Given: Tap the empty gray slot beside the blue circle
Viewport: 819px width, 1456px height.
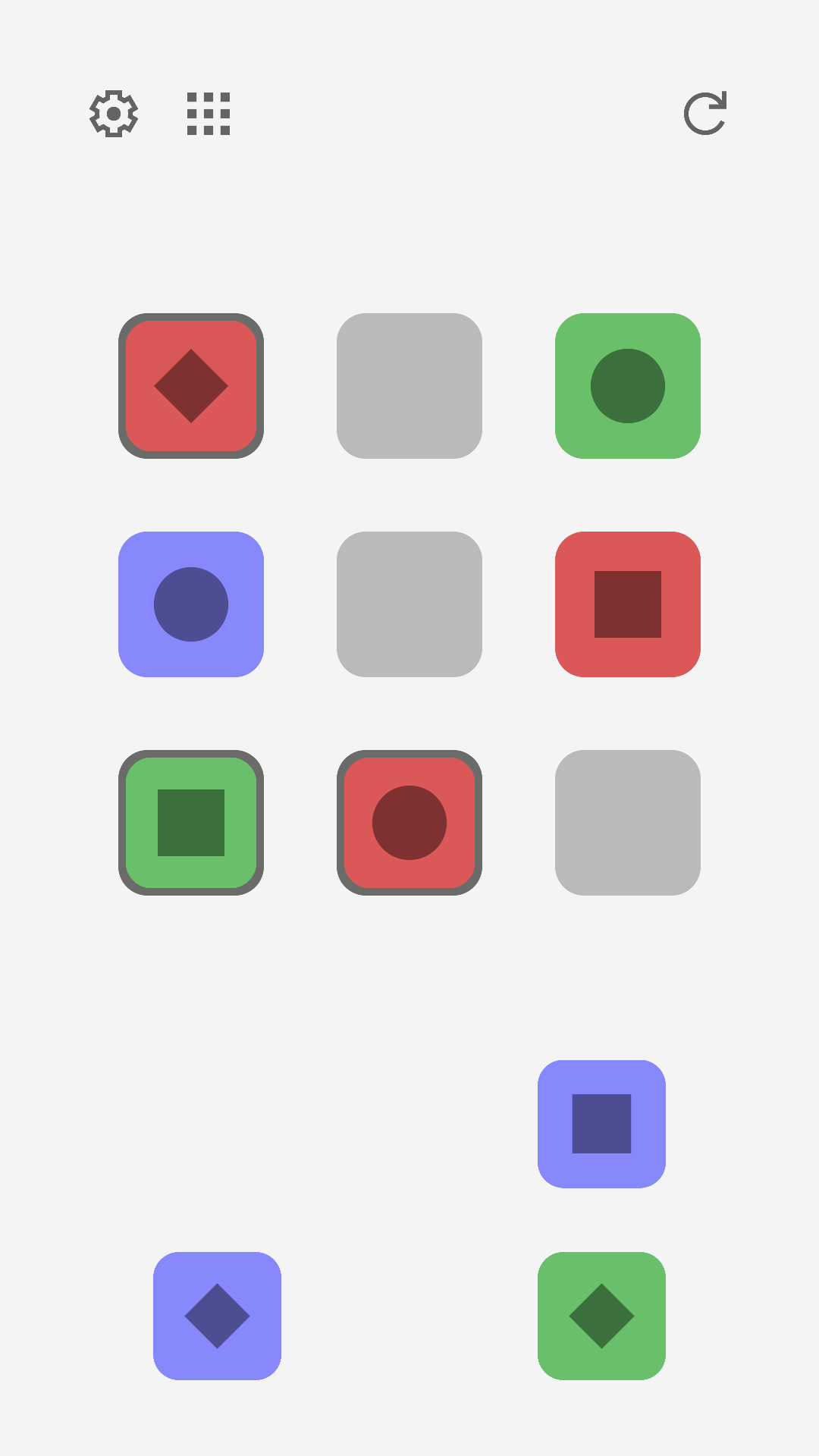Looking at the screenshot, I should click(x=409, y=604).
